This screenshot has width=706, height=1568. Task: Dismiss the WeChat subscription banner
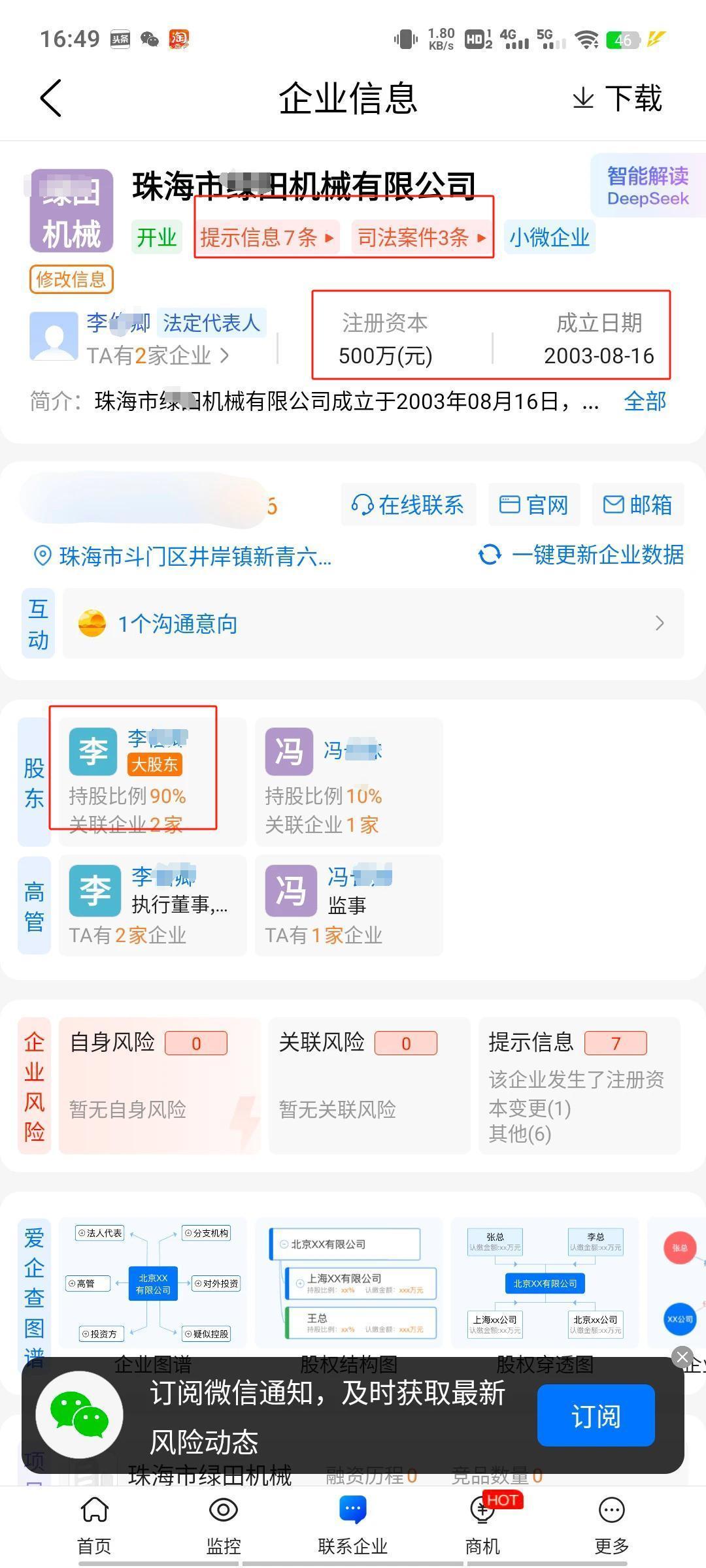pos(682,1358)
